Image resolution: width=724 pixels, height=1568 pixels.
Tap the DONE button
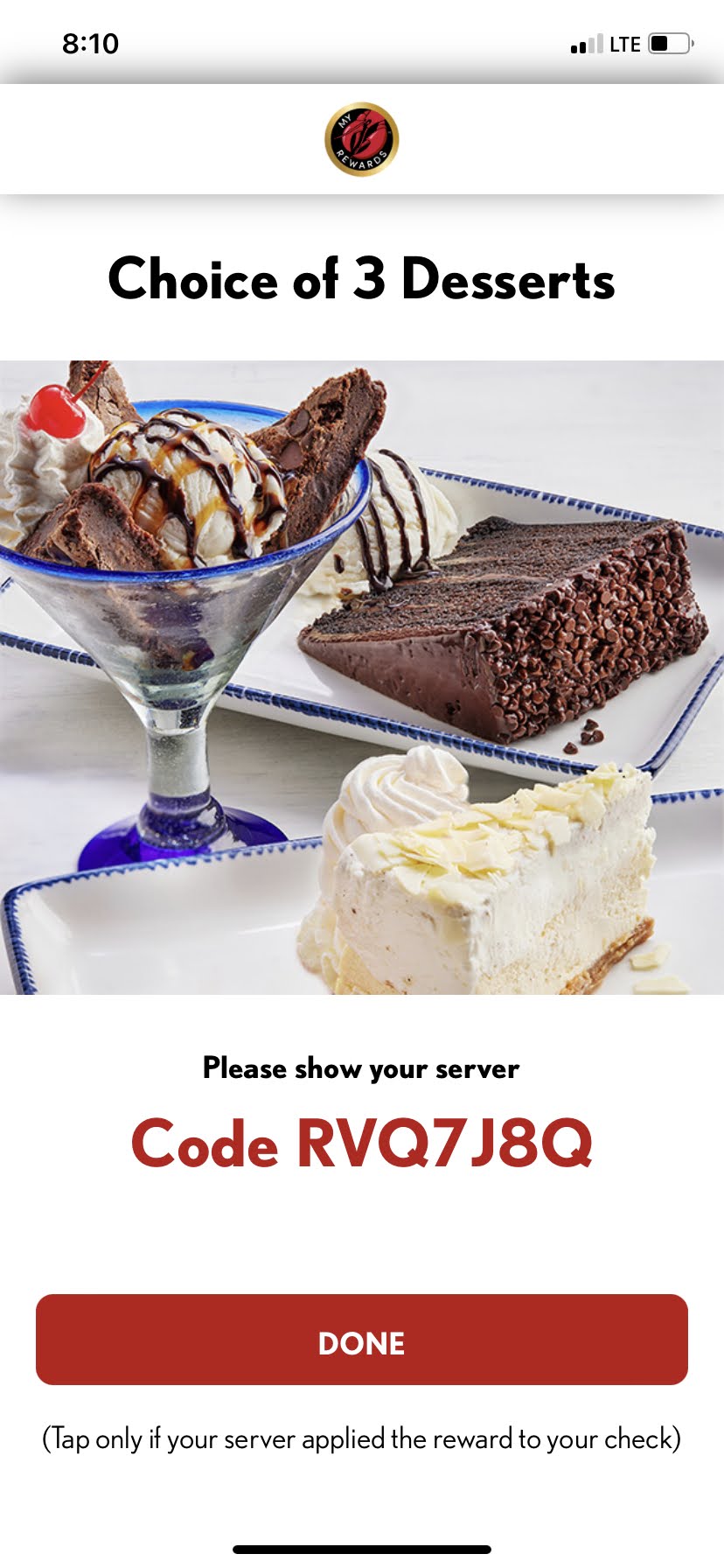coord(362,1340)
